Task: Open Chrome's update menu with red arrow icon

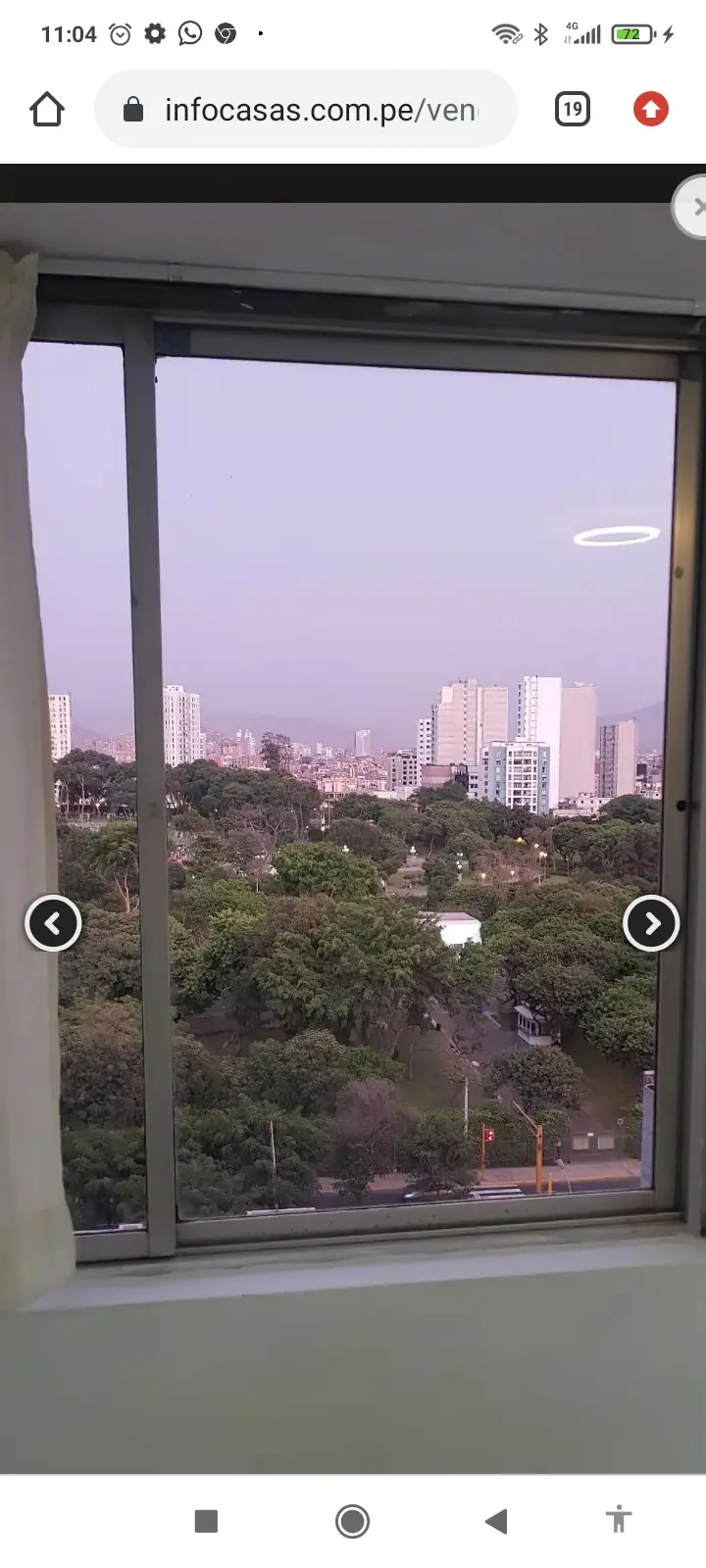Action: [651, 109]
